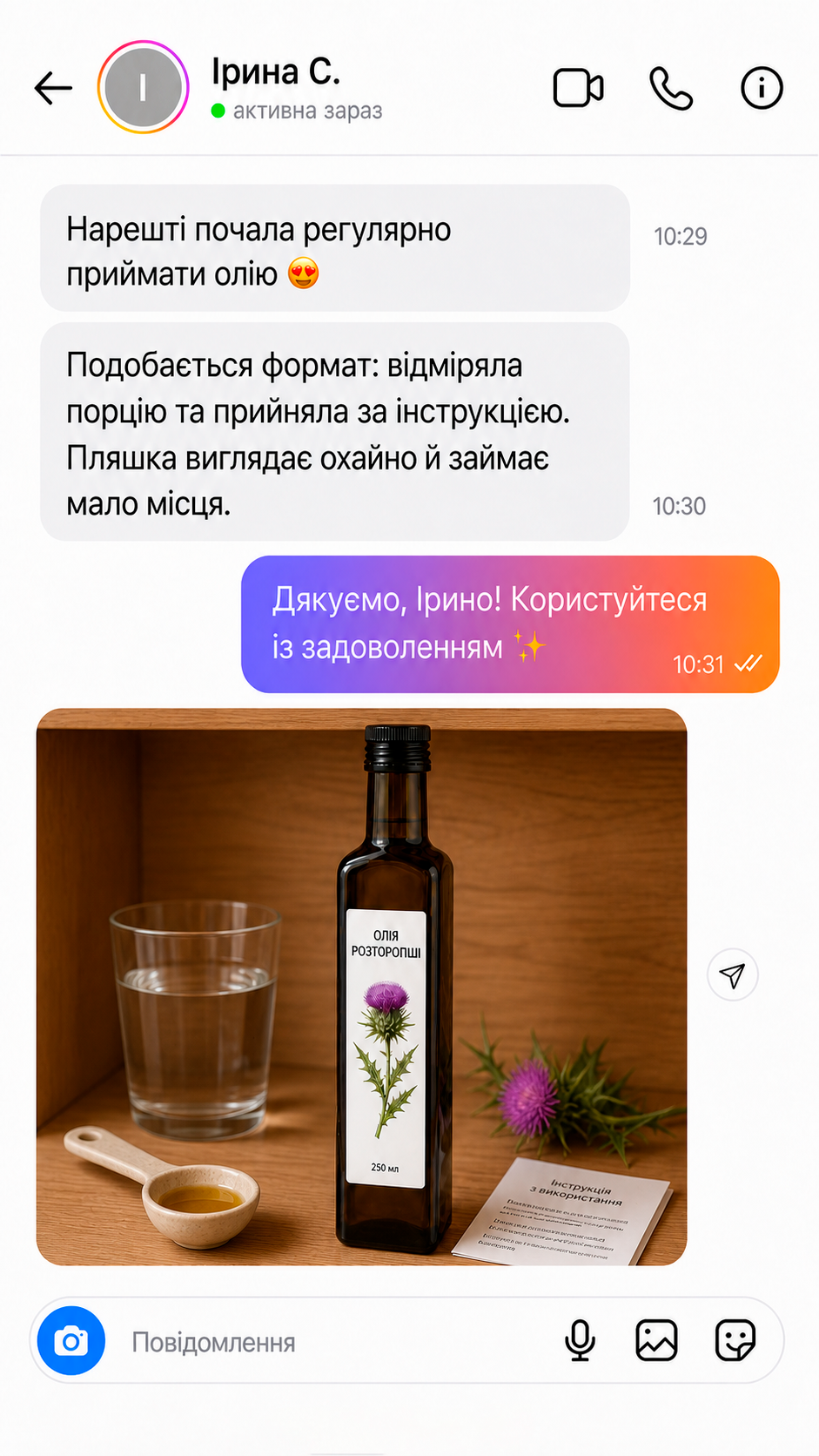Screen dimensions: 819x1456
Task: Forward the photo with paper plane icon
Action: [733, 974]
